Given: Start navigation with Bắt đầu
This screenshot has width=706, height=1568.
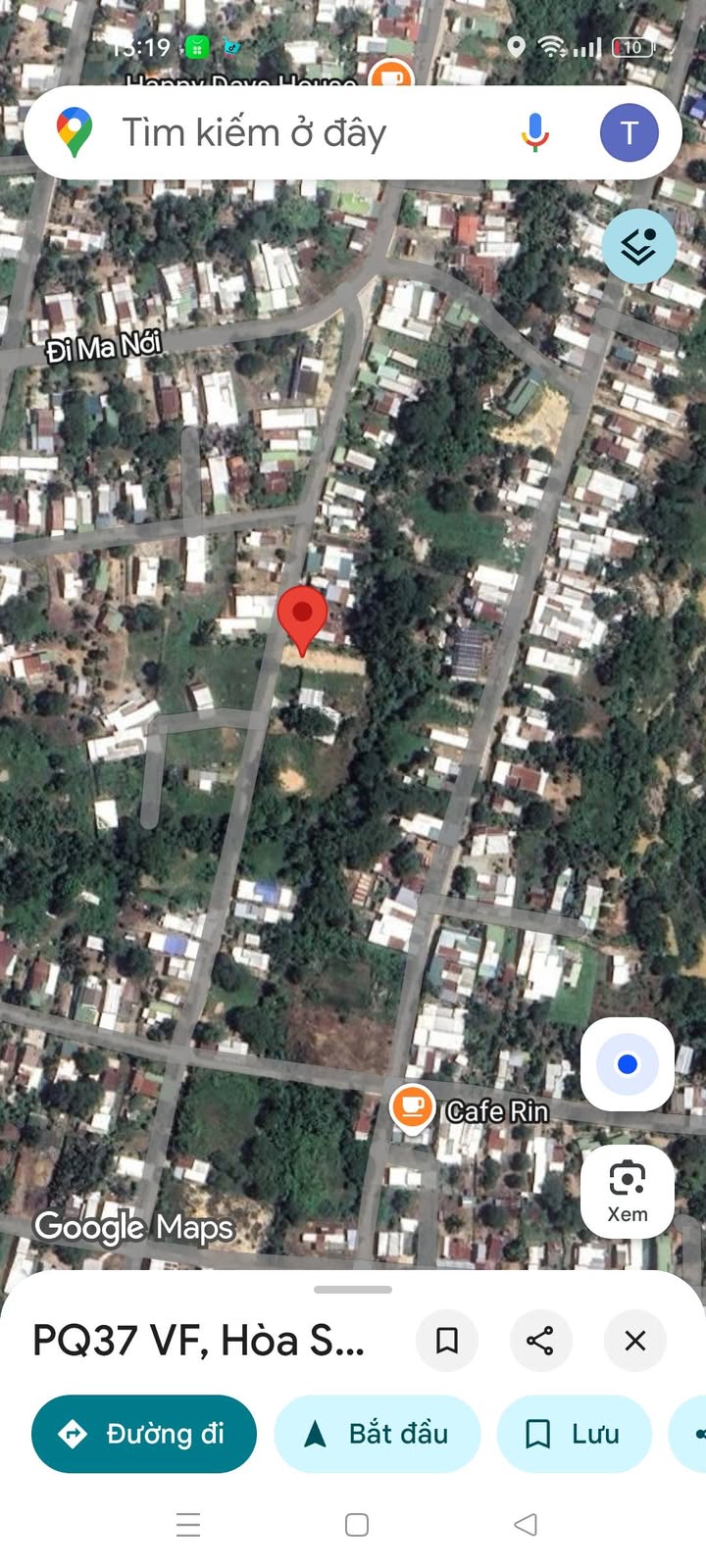Looking at the screenshot, I should pyautogui.click(x=378, y=1434).
